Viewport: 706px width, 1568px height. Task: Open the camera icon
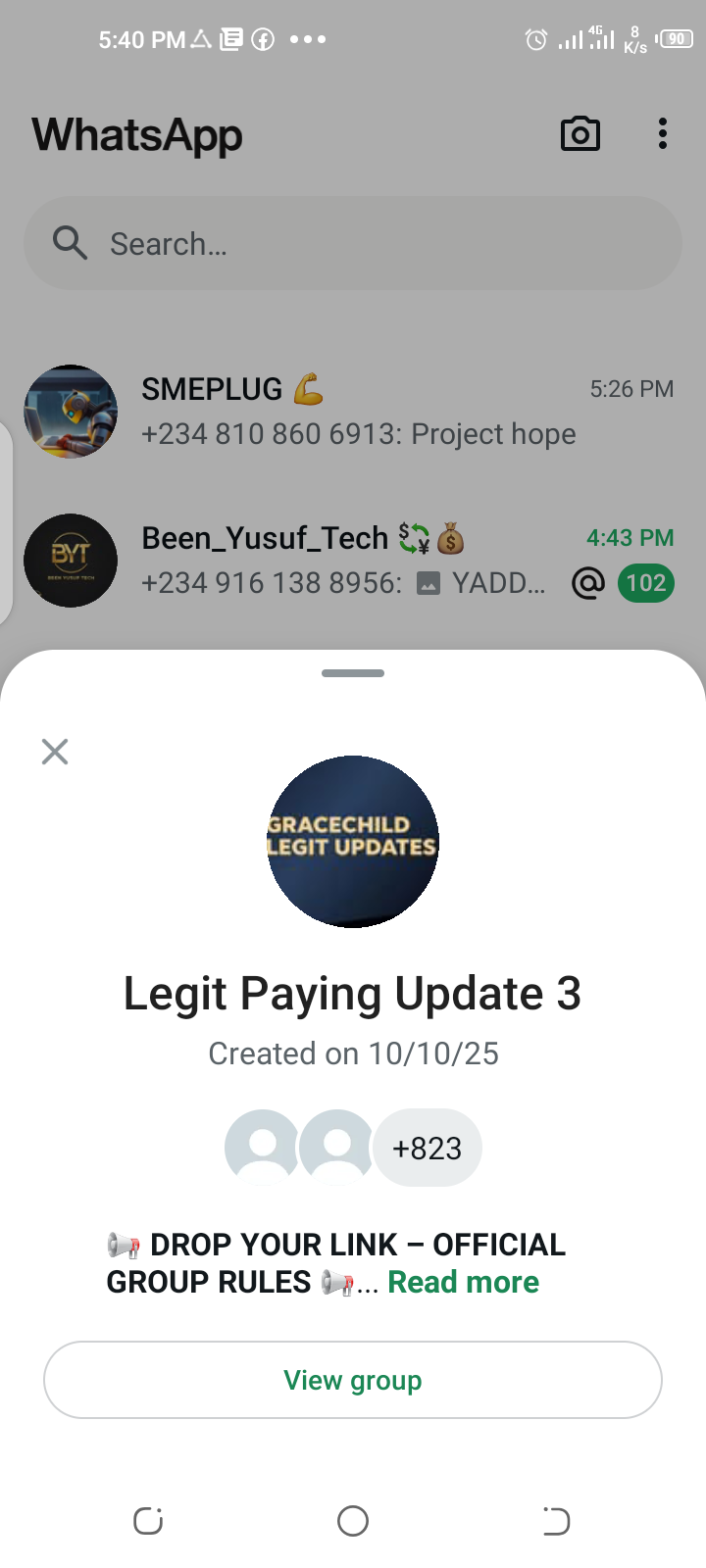[x=580, y=134]
